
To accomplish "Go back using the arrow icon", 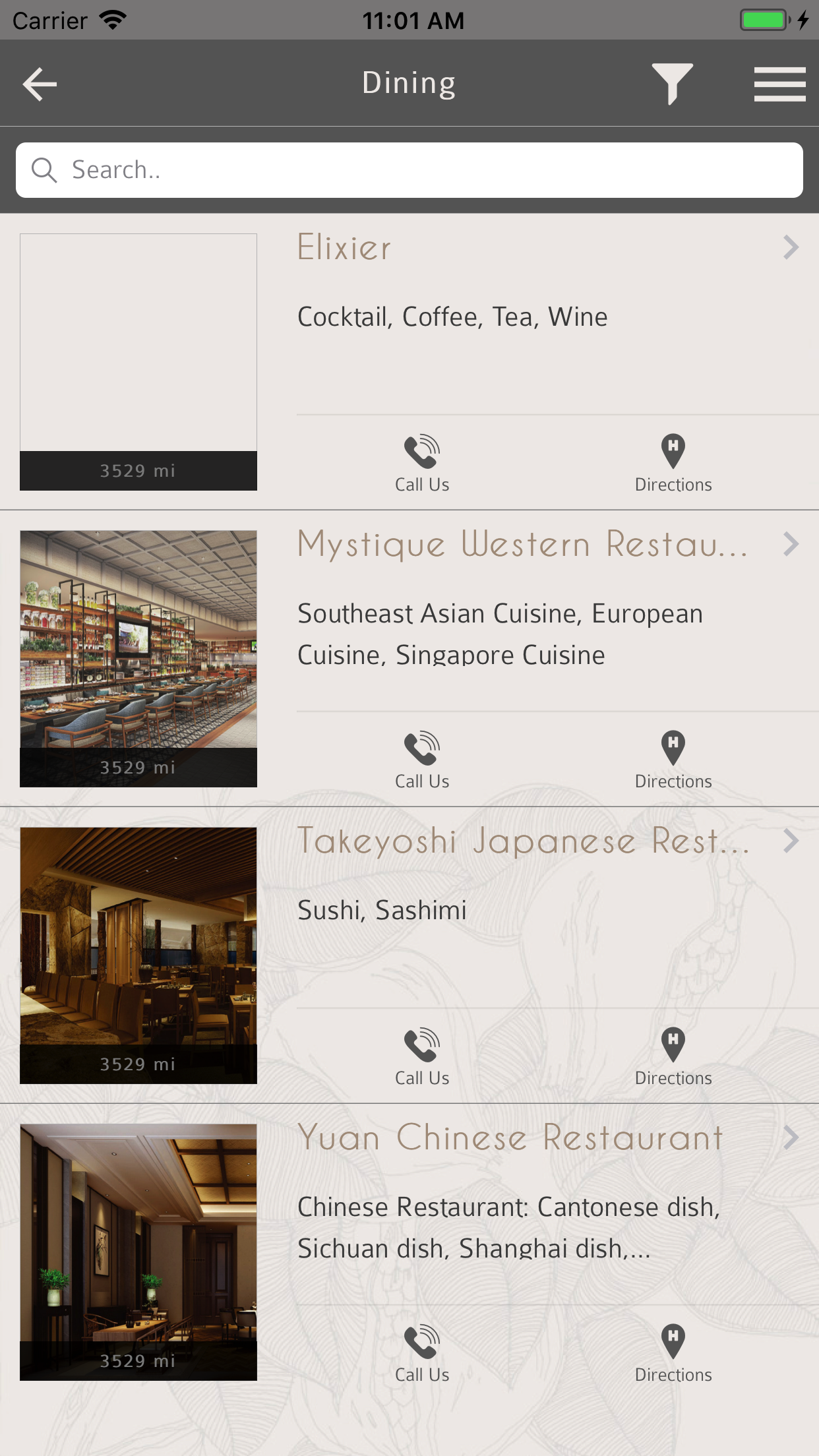I will (x=40, y=84).
